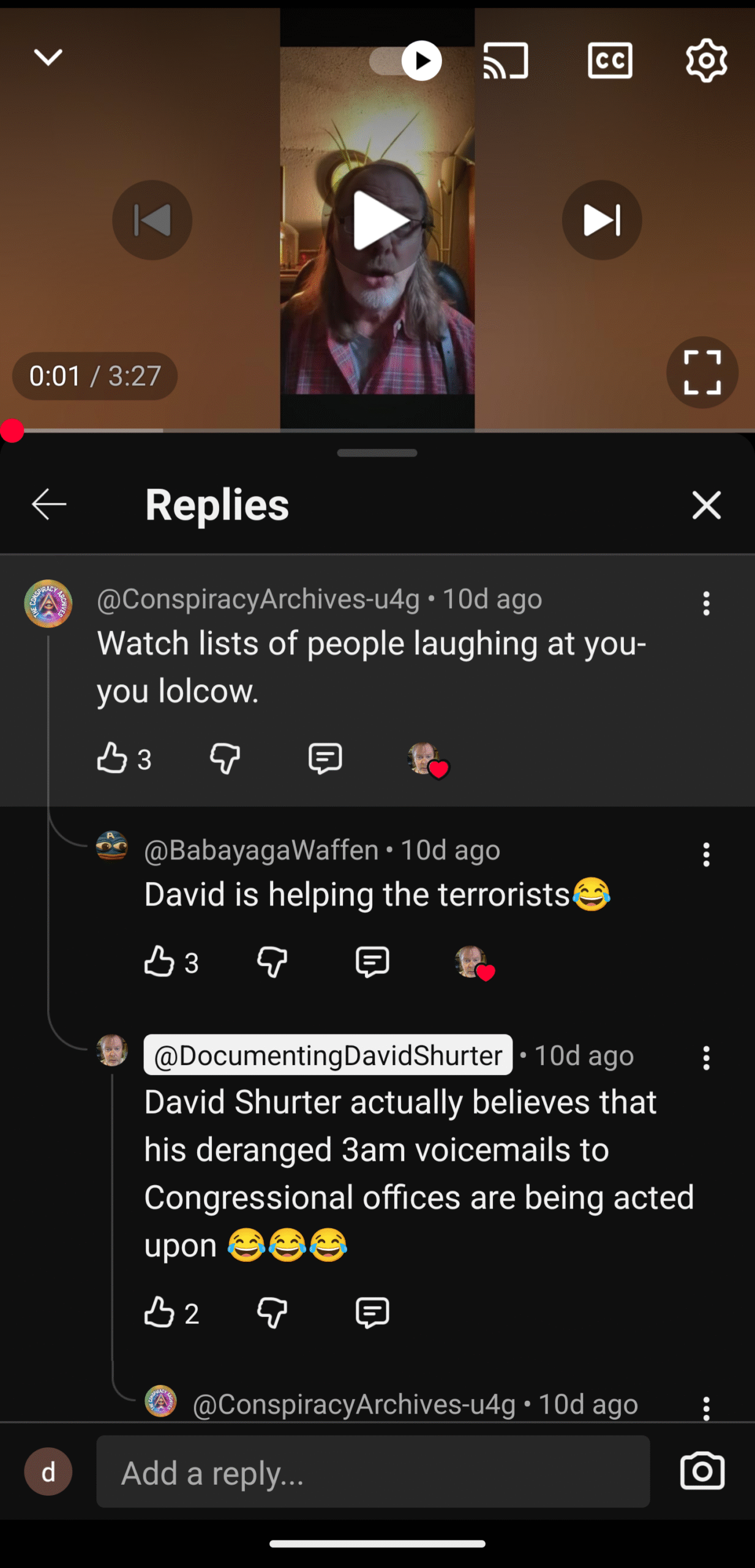This screenshot has width=755, height=1568.
Task: Minimize the video player with the down chevron
Action: (48, 58)
